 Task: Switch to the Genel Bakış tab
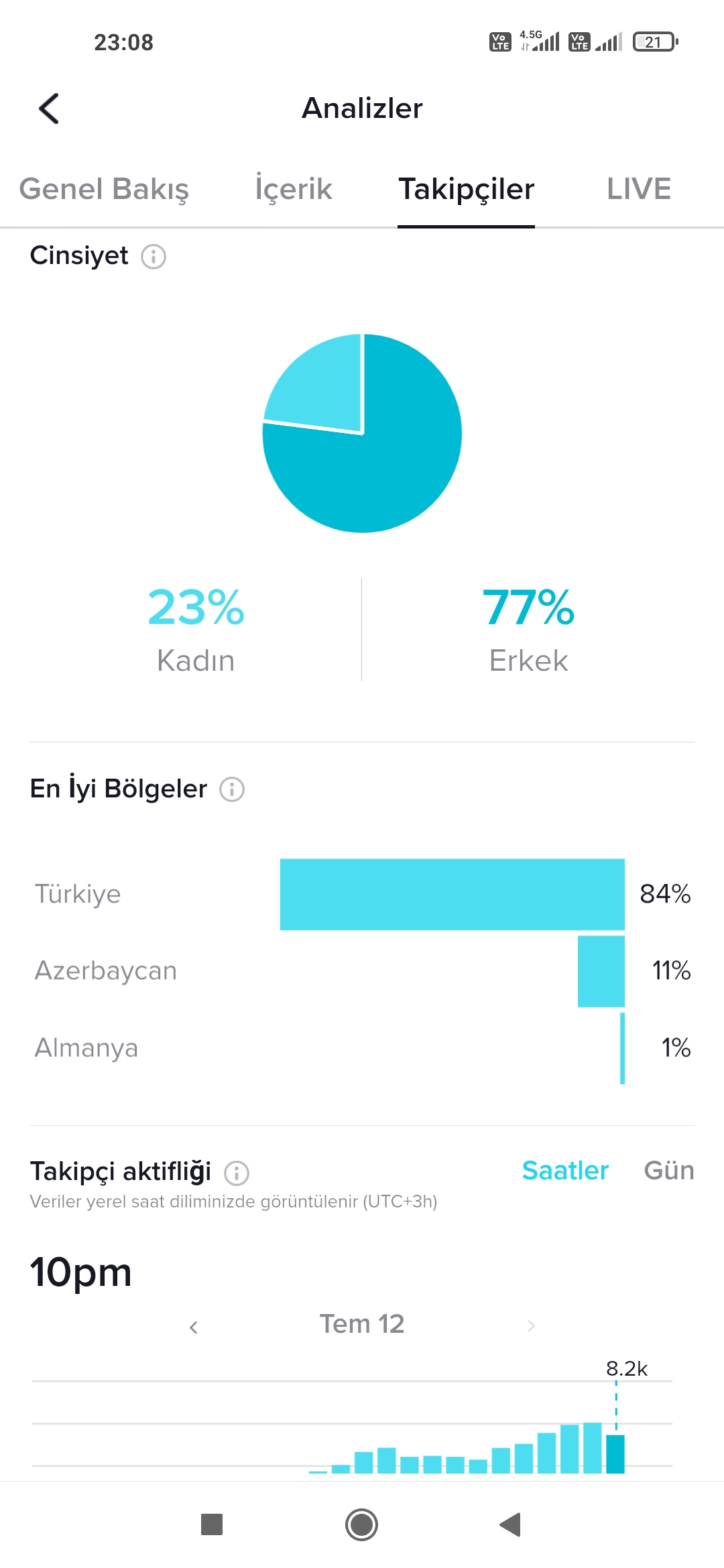pos(104,189)
